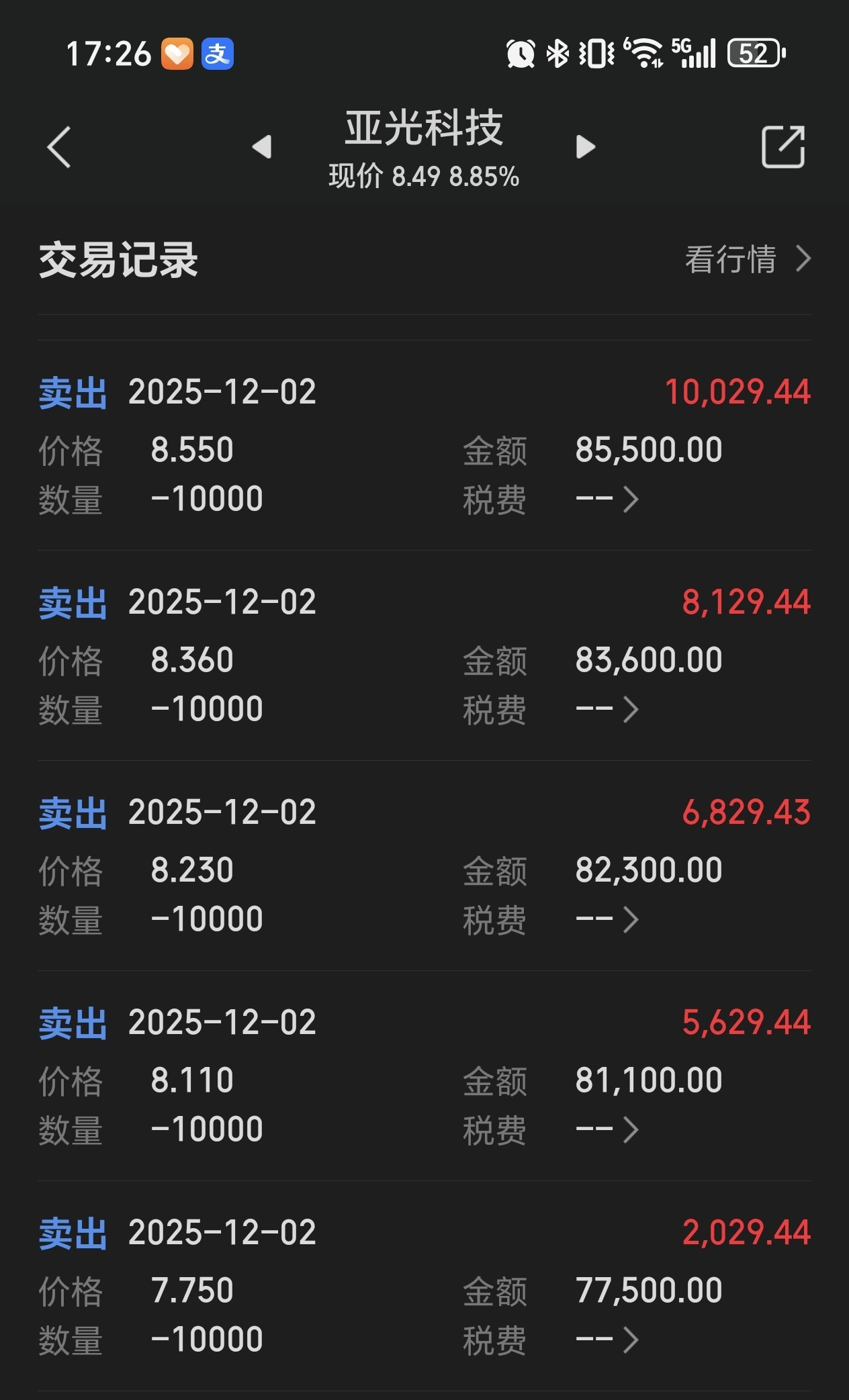
Task: Switch to the next stock with right triangle
Action: tap(586, 146)
